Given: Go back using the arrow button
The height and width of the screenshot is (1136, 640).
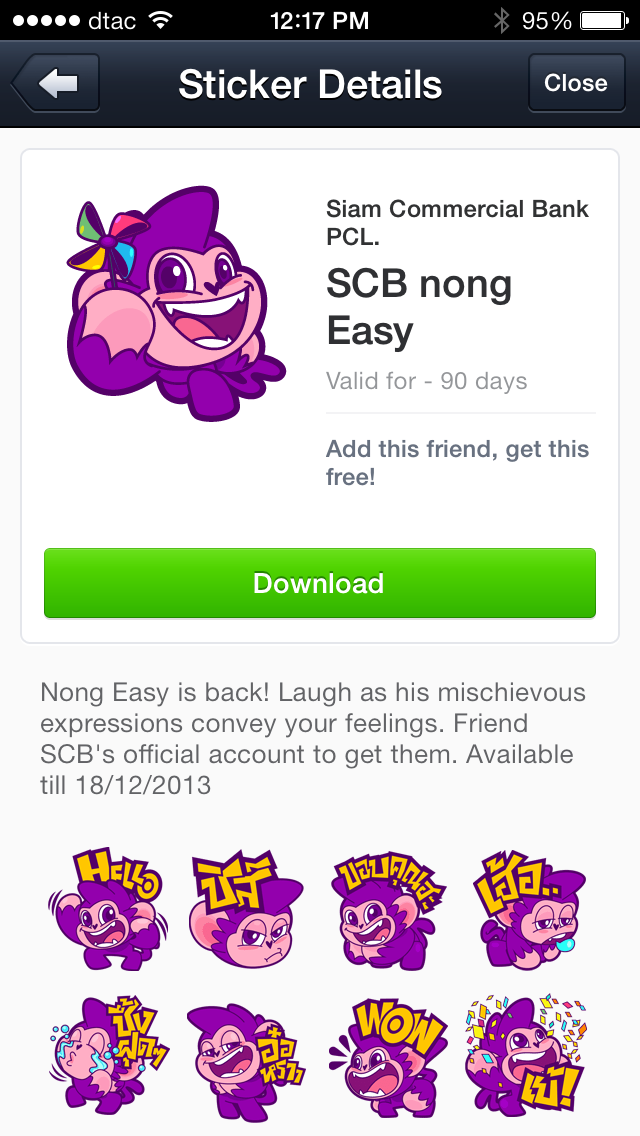Looking at the screenshot, I should 57,84.
